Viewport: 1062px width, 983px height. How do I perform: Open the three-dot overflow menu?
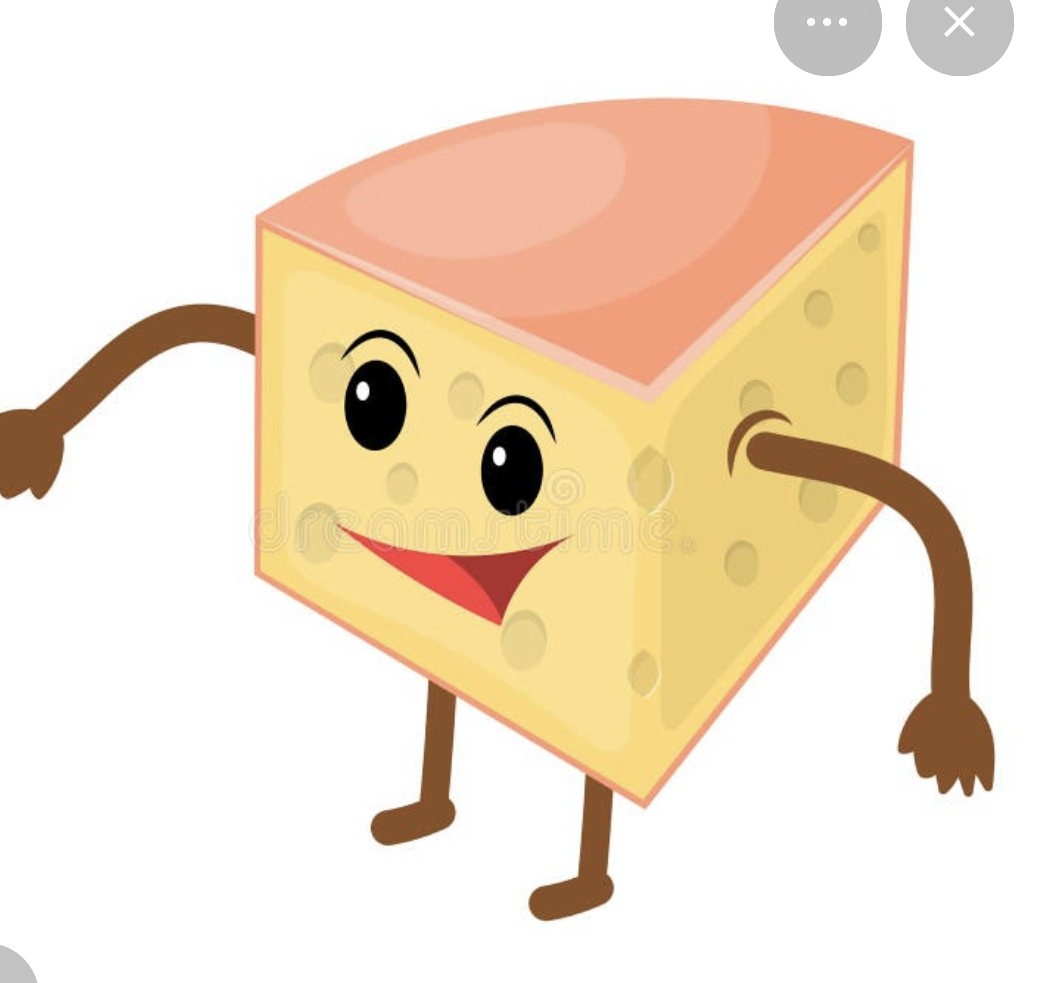pos(827,22)
